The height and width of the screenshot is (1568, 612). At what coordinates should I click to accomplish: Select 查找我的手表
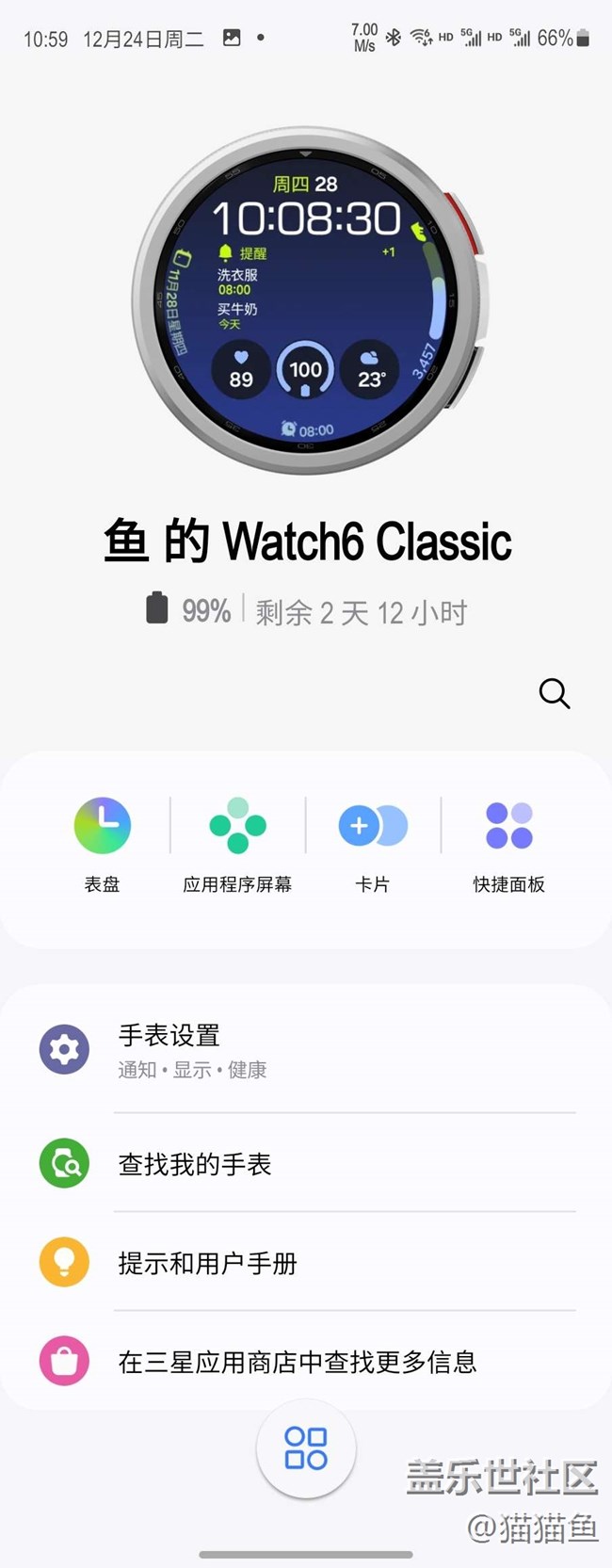coord(306,1164)
